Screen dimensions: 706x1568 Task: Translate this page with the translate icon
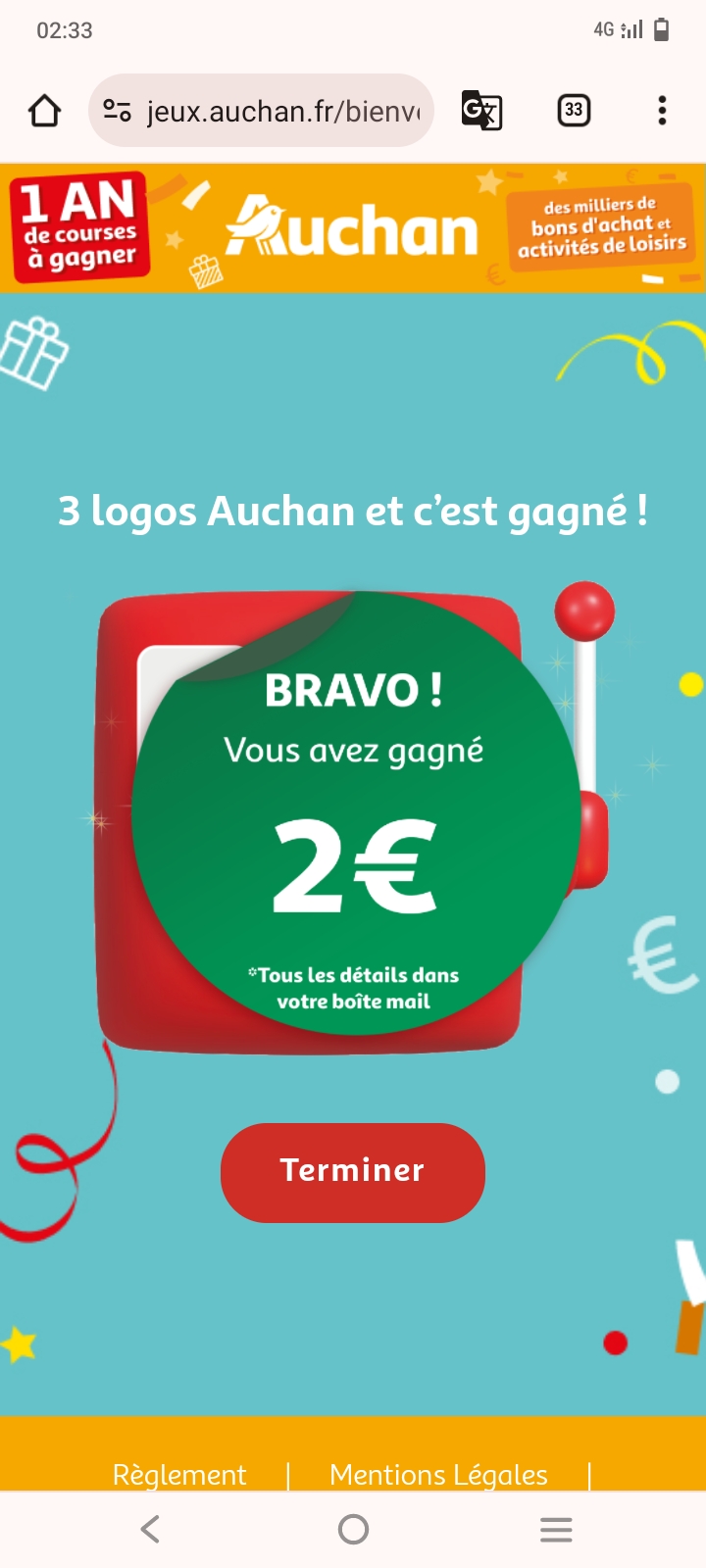[x=481, y=111]
